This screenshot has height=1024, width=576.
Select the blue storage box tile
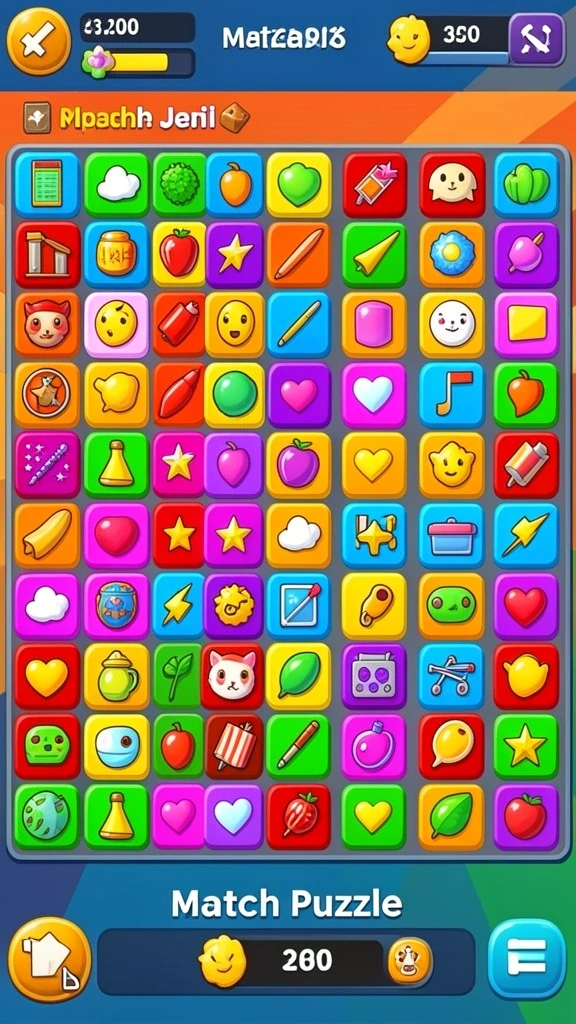(x=451, y=535)
